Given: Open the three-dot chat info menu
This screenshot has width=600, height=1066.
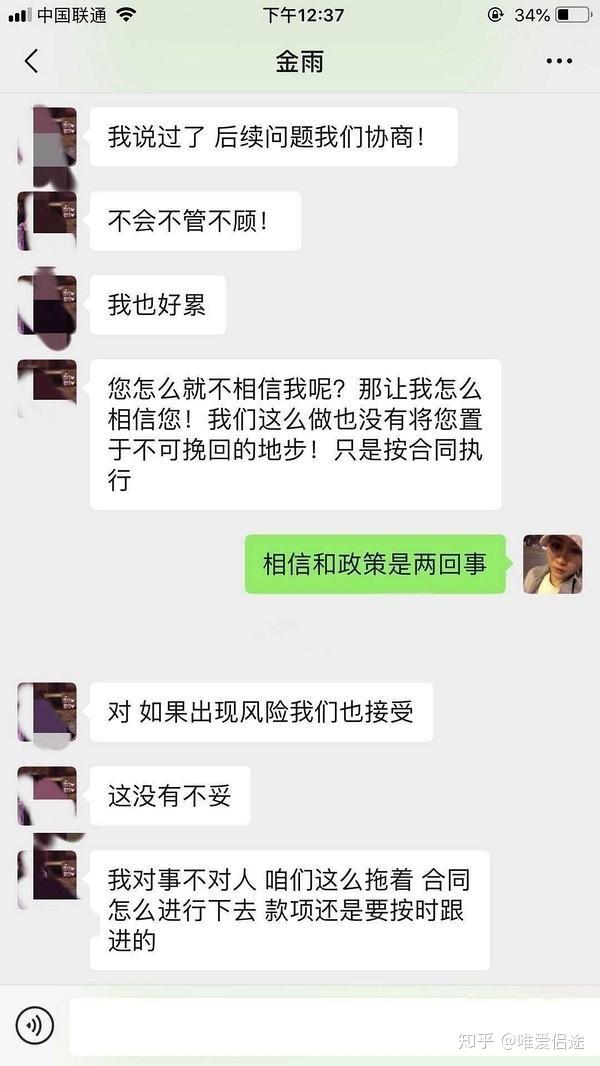Looking at the screenshot, I should click(559, 61).
